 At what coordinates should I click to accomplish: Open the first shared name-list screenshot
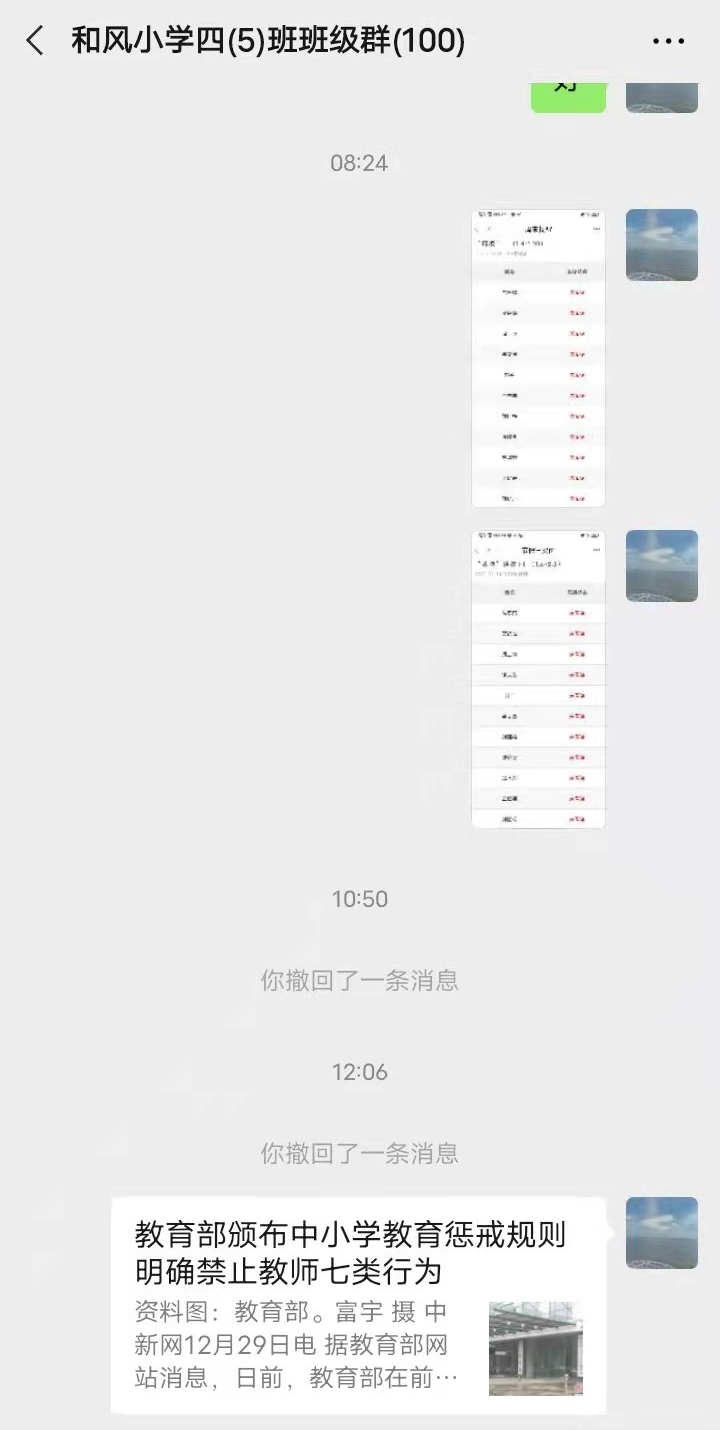pos(538,355)
